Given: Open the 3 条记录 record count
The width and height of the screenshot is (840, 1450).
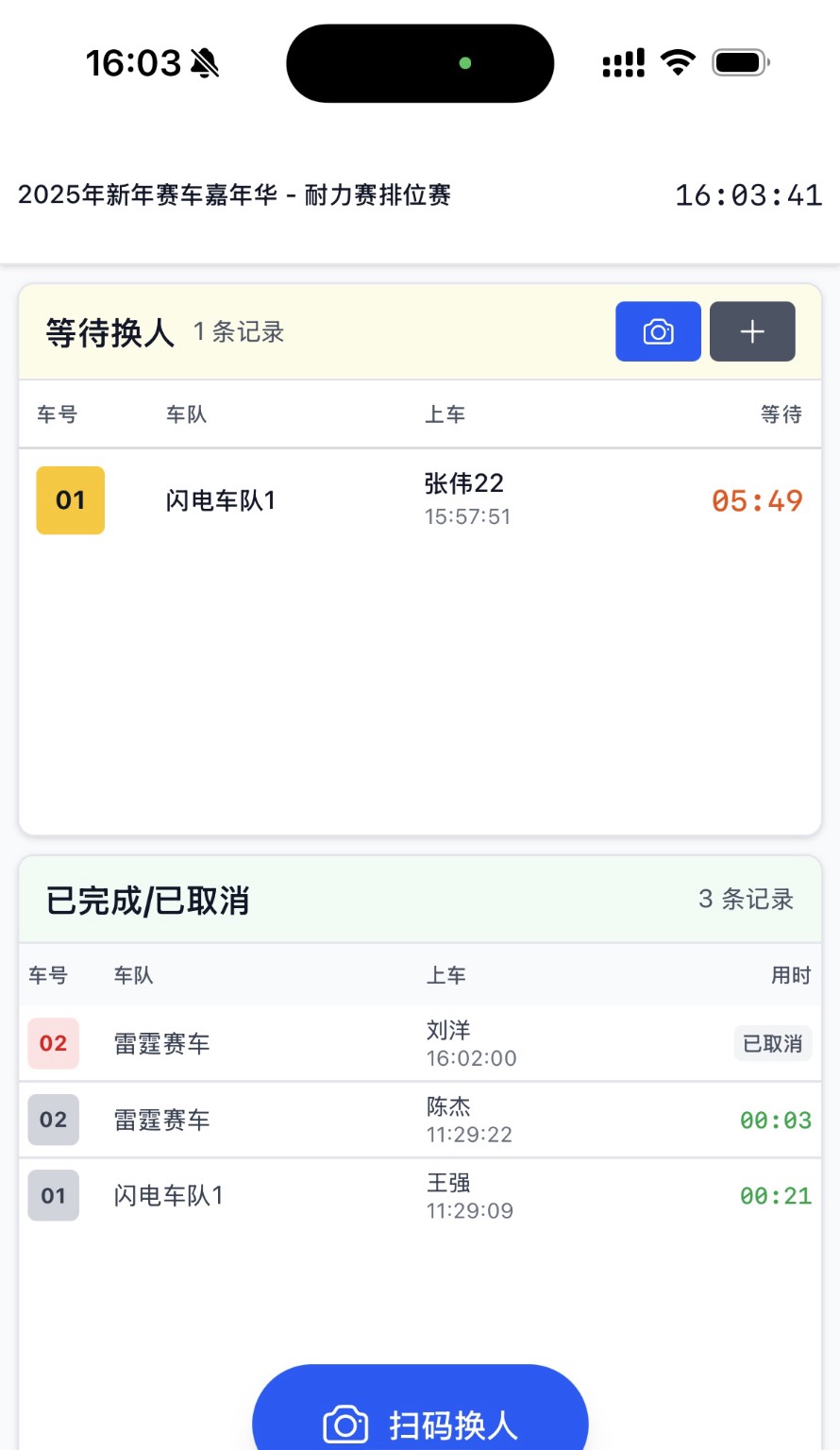Looking at the screenshot, I should tap(746, 900).
